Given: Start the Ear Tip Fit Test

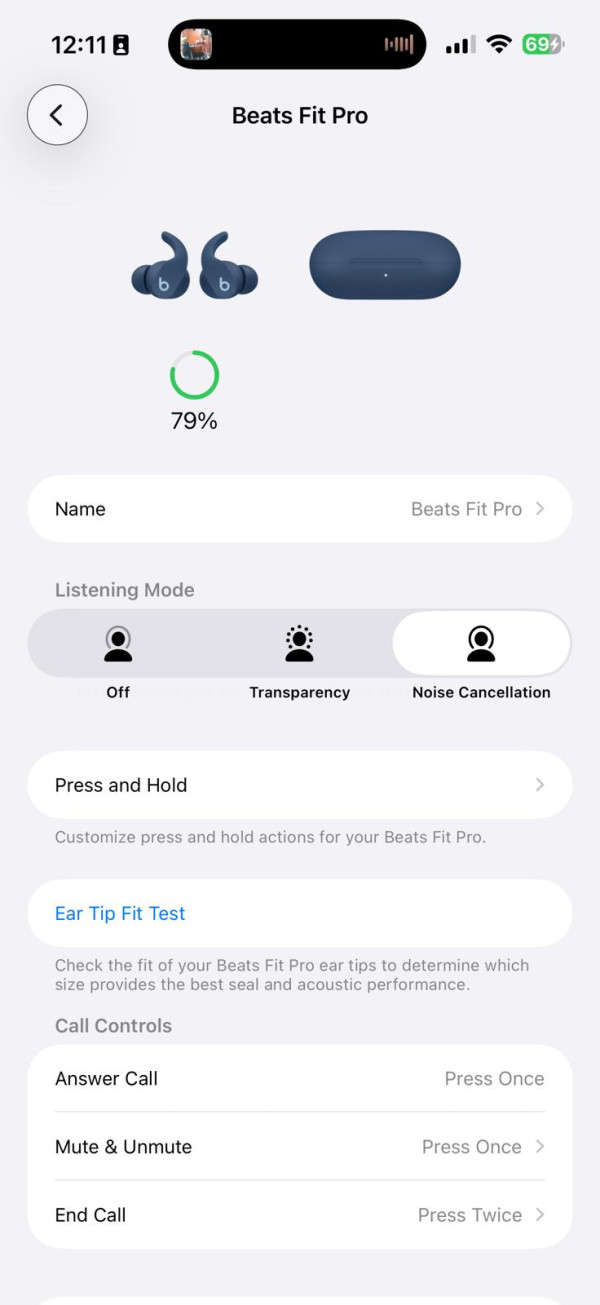Looking at the screenshot, I should click(x=121, y=913).
